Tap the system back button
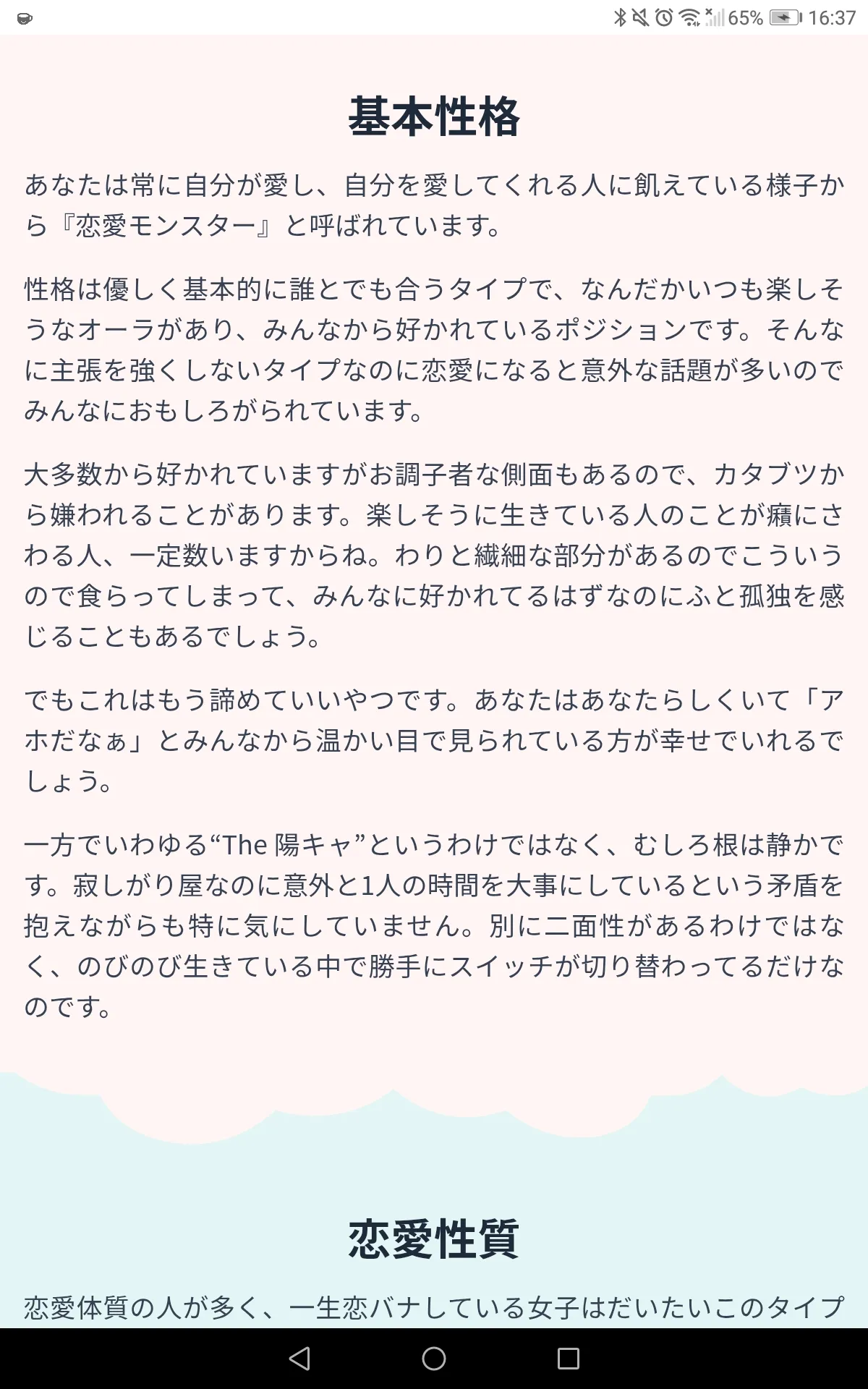Image resolution: width=868 pixels, height=1389 pixels. [299, 1359]
